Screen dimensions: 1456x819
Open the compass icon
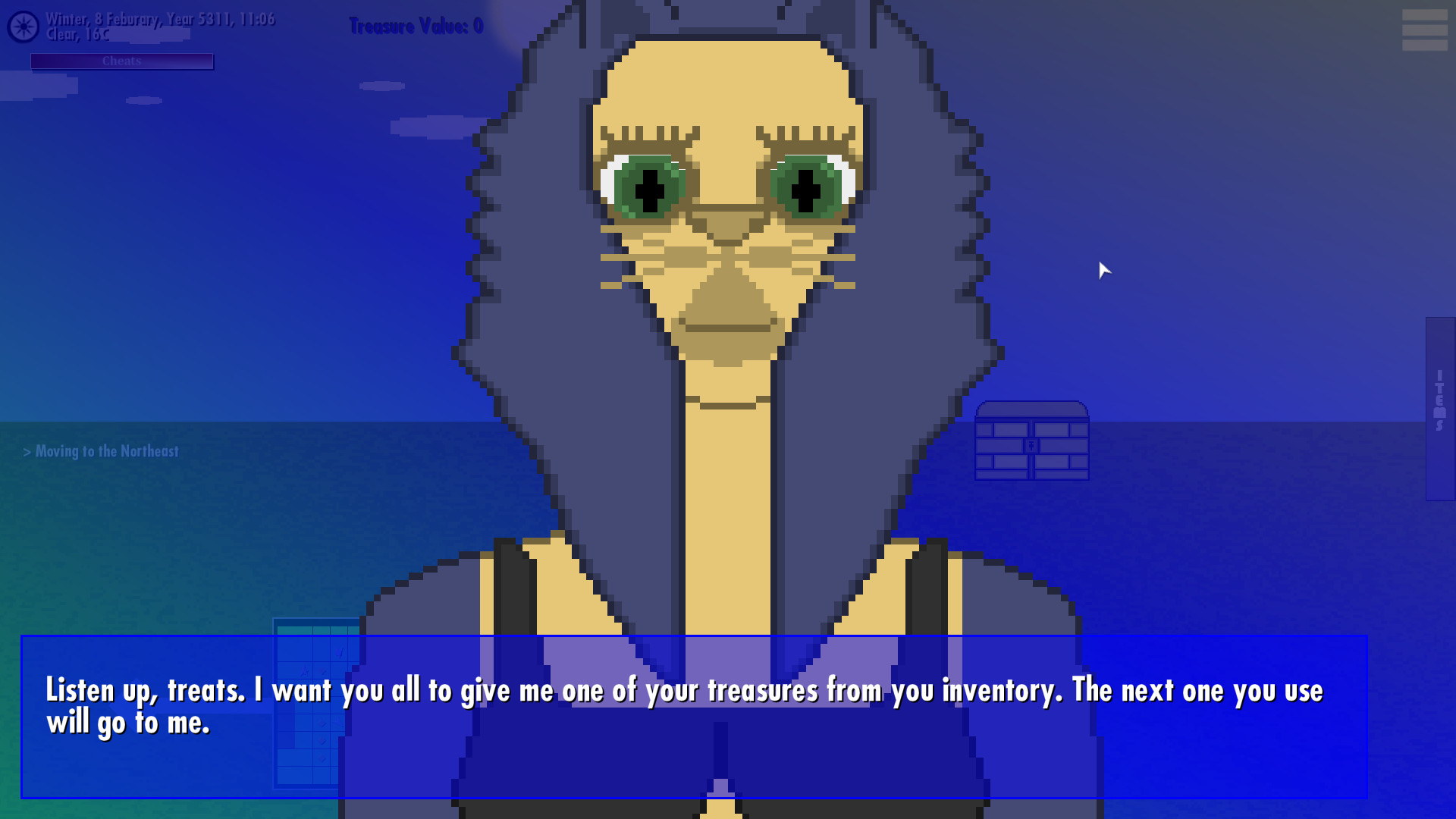point(24,27)
